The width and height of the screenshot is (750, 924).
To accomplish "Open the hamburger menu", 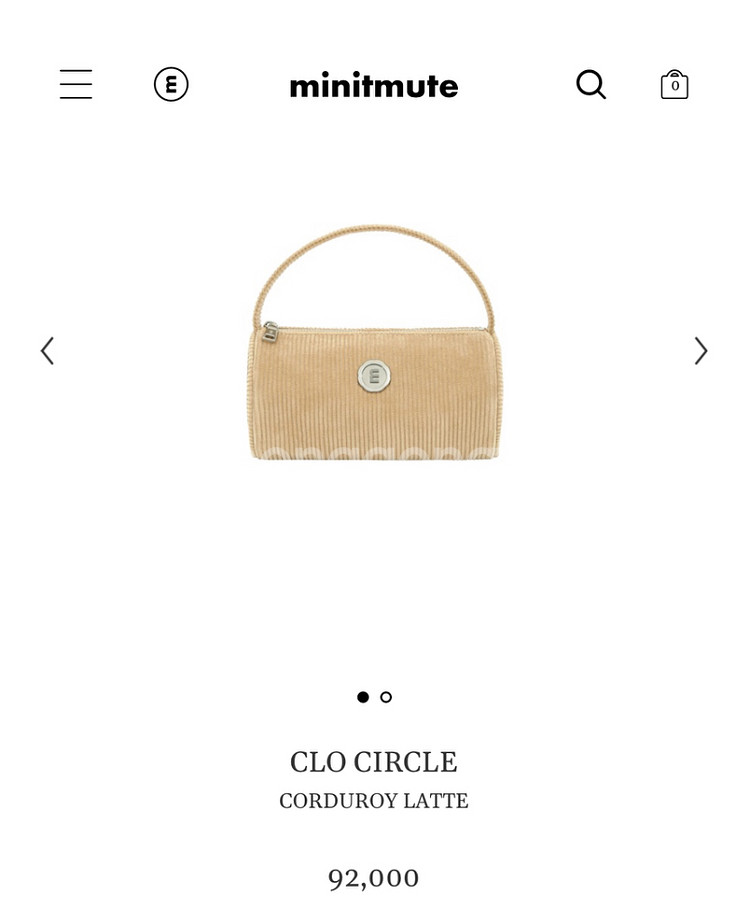I will coord(76,85).
